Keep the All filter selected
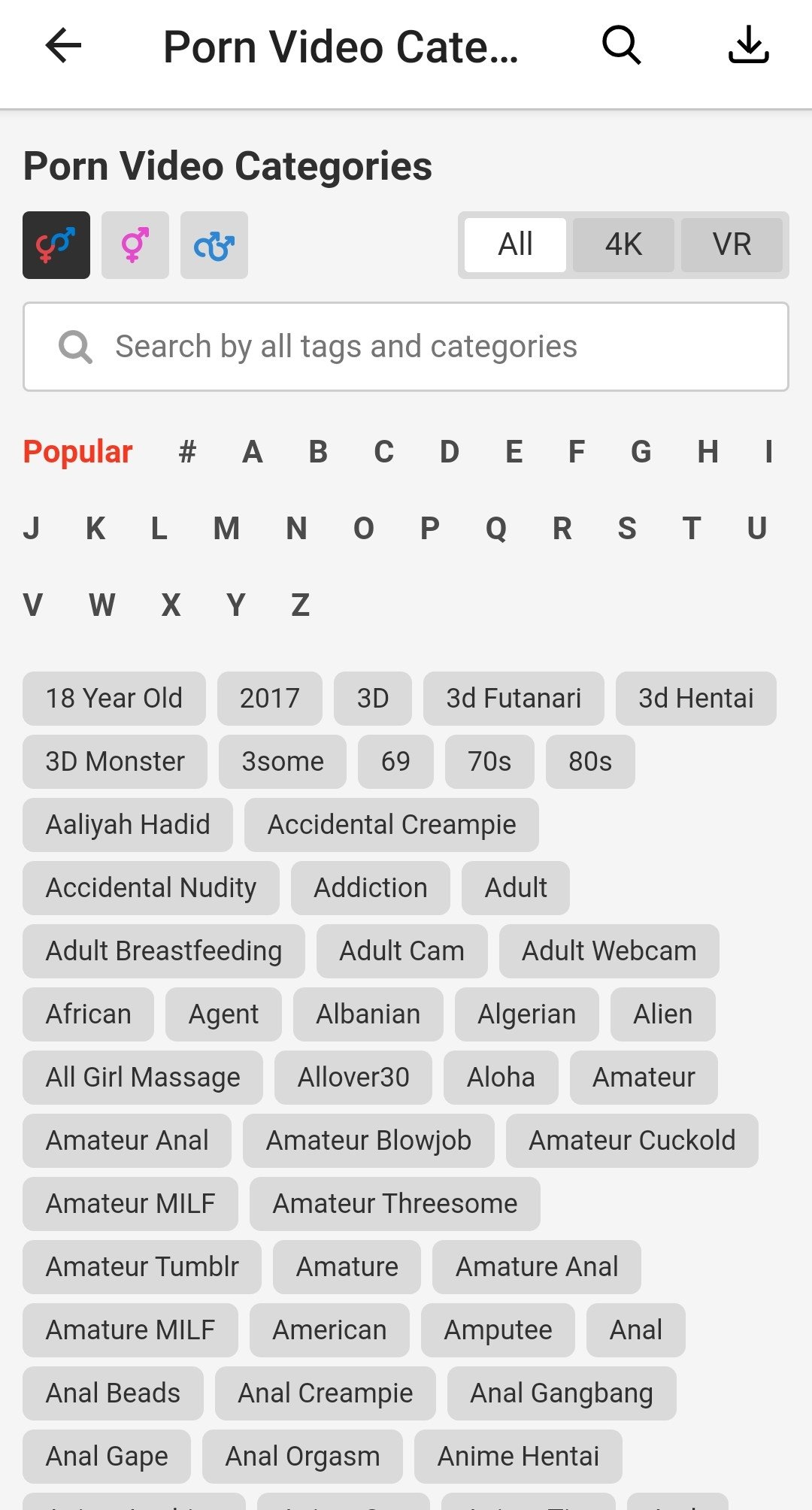This screenshot has width=812, height=1510. pos(514,244)
